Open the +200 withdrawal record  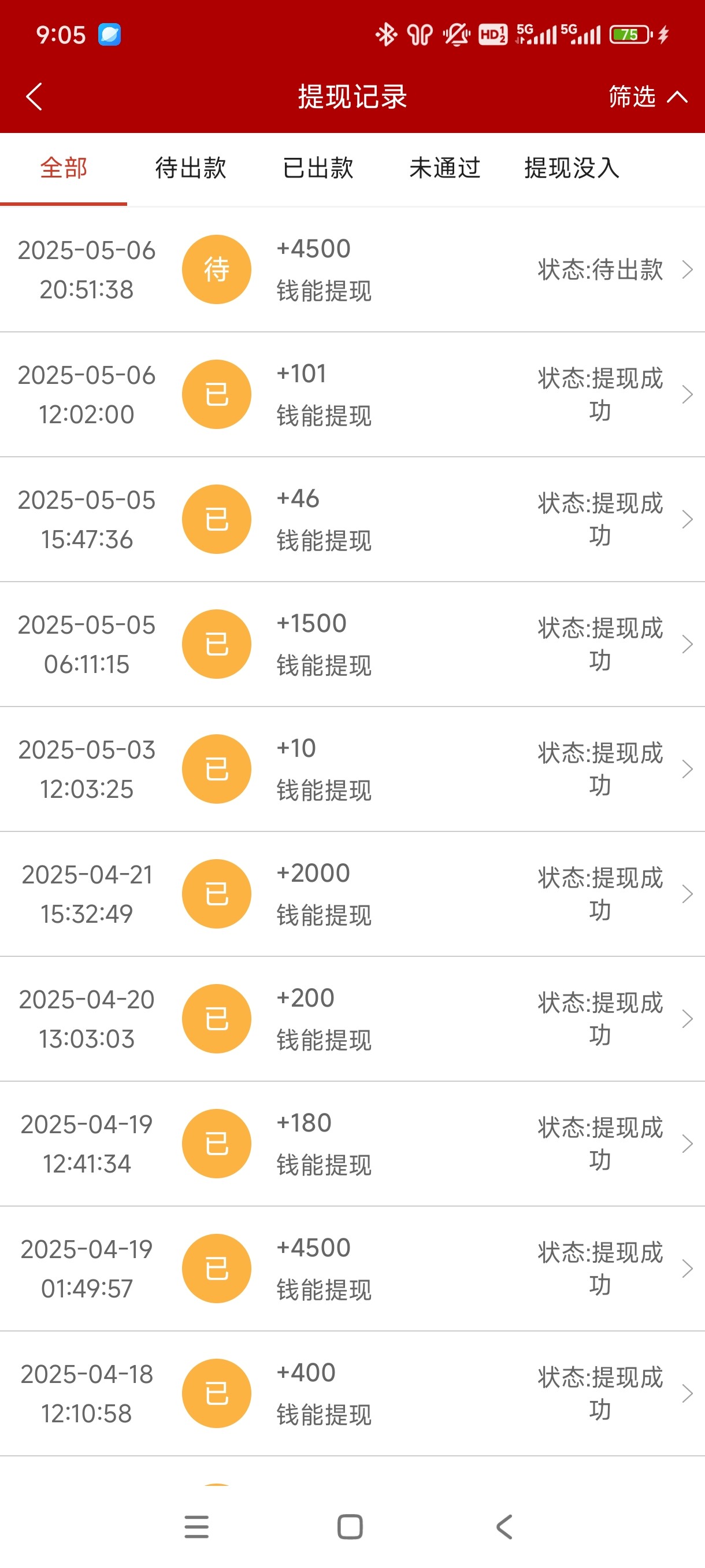(x=353, y=1018)
